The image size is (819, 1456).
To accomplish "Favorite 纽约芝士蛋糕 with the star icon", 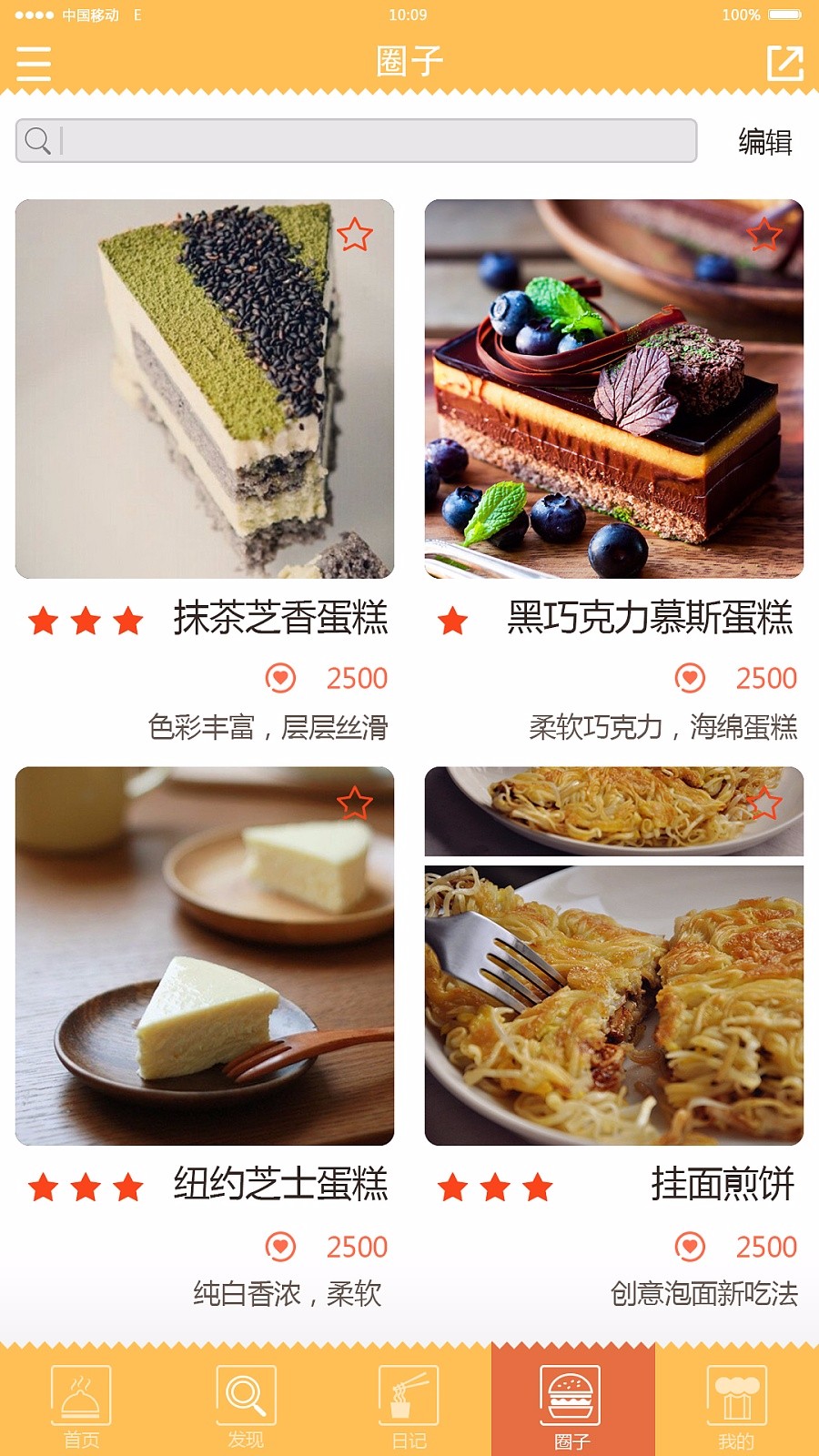I will [x=355, y=803].
